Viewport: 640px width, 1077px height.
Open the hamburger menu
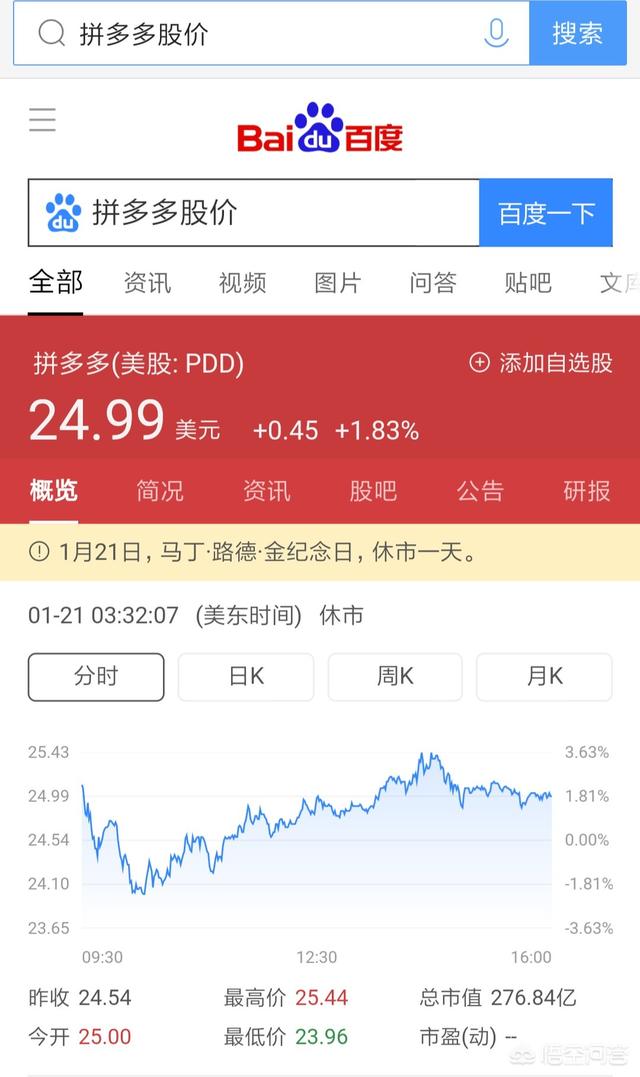pos(43,120)
